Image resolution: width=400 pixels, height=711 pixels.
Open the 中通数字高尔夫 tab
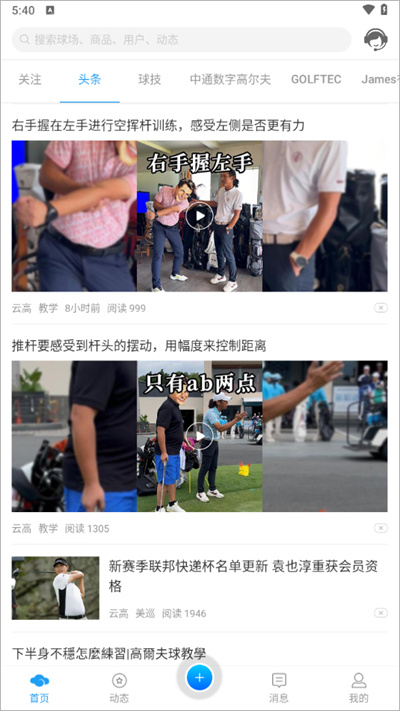click(x=230, y=79)
